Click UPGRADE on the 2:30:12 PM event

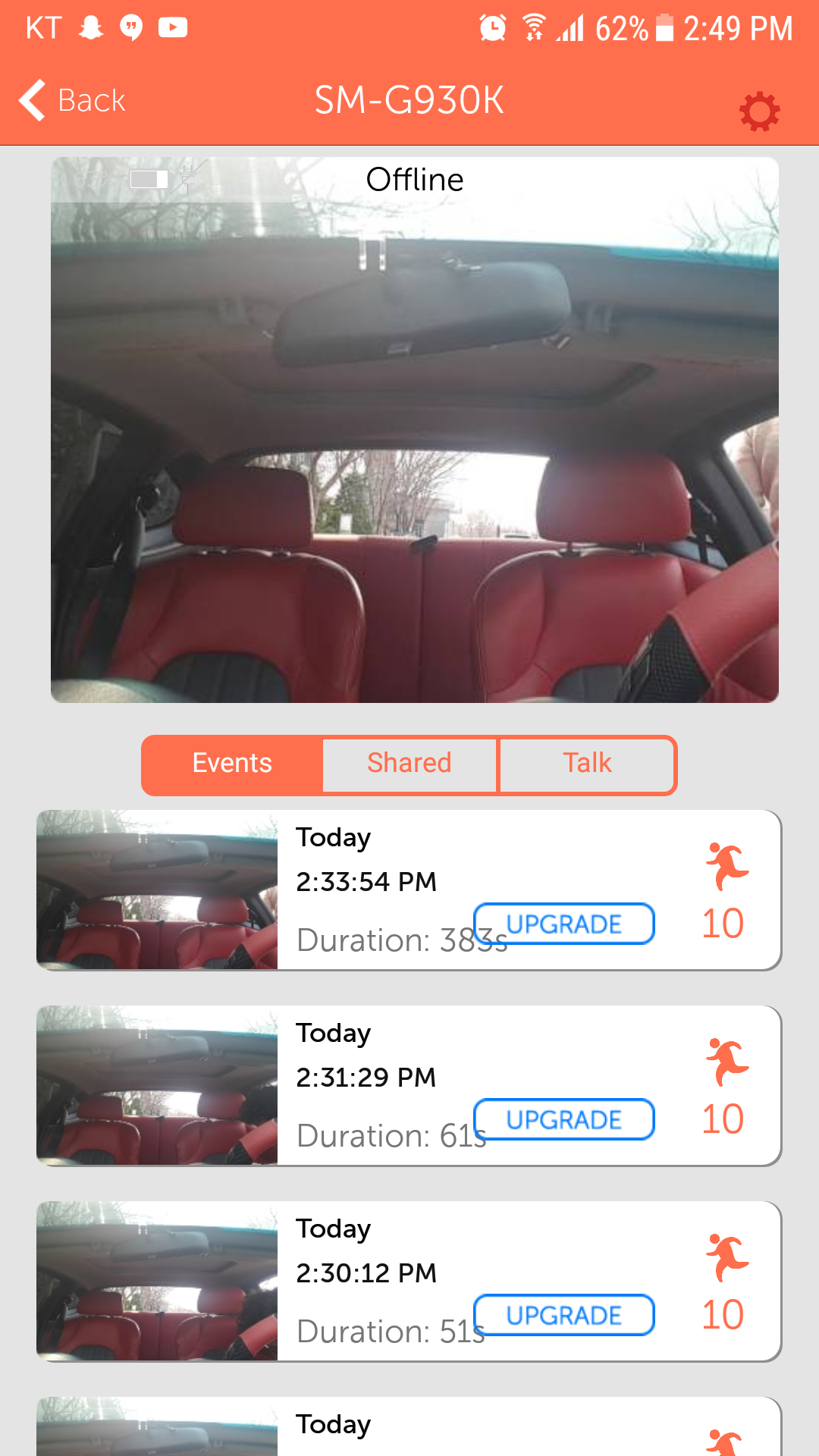pos(564,1315)
